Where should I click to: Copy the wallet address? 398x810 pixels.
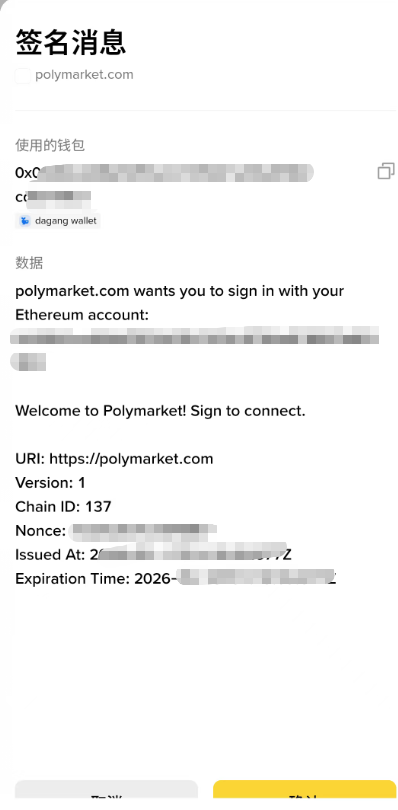click(x=386, y=171)
